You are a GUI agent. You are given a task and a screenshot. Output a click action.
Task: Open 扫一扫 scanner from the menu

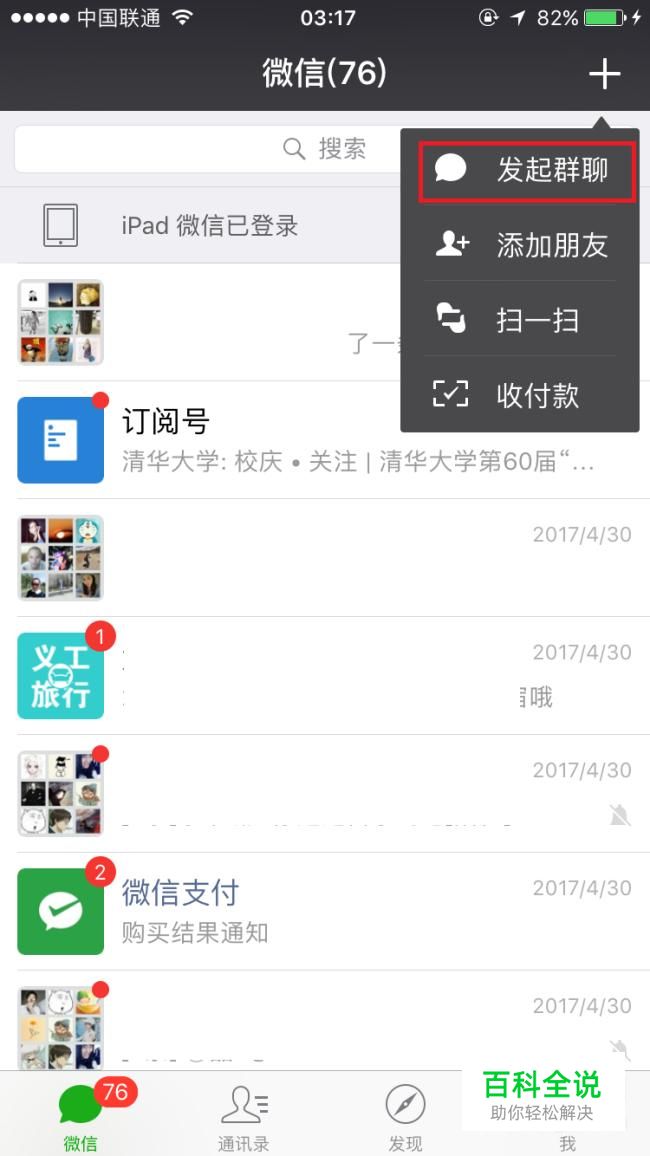(520, 320)
